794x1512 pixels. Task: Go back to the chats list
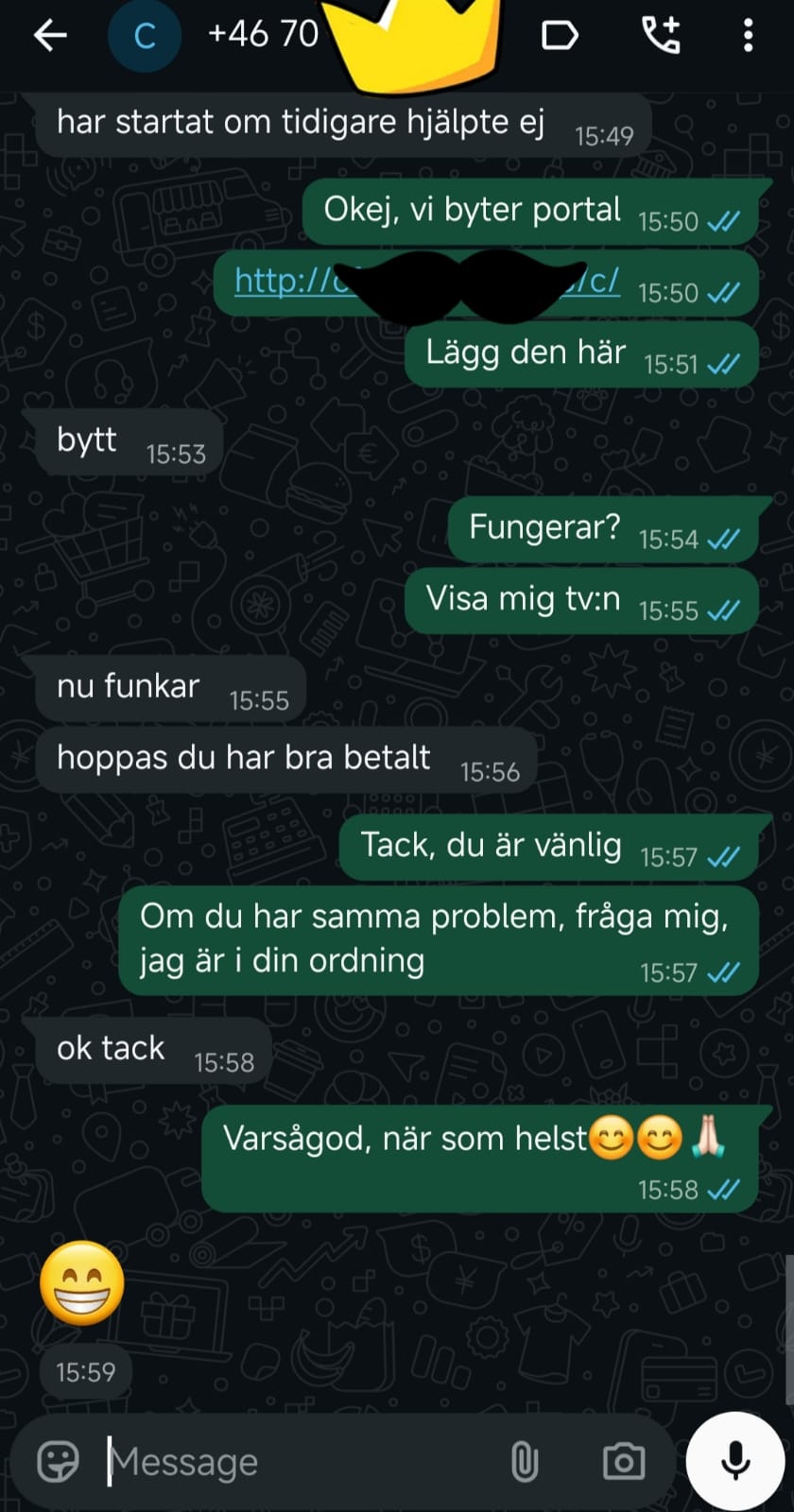point(50,36)
